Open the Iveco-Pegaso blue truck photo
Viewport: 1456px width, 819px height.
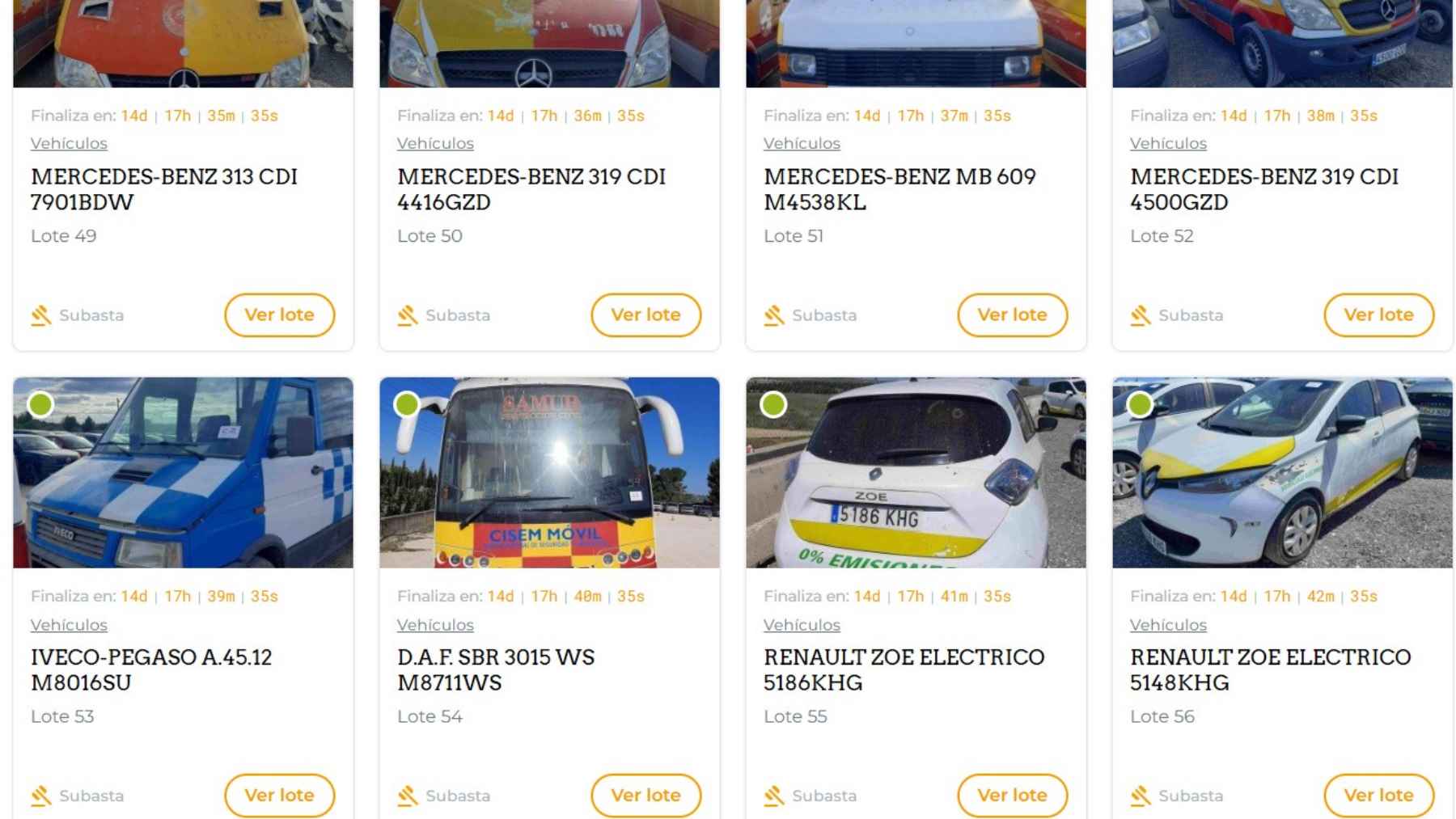coord(183,473)
